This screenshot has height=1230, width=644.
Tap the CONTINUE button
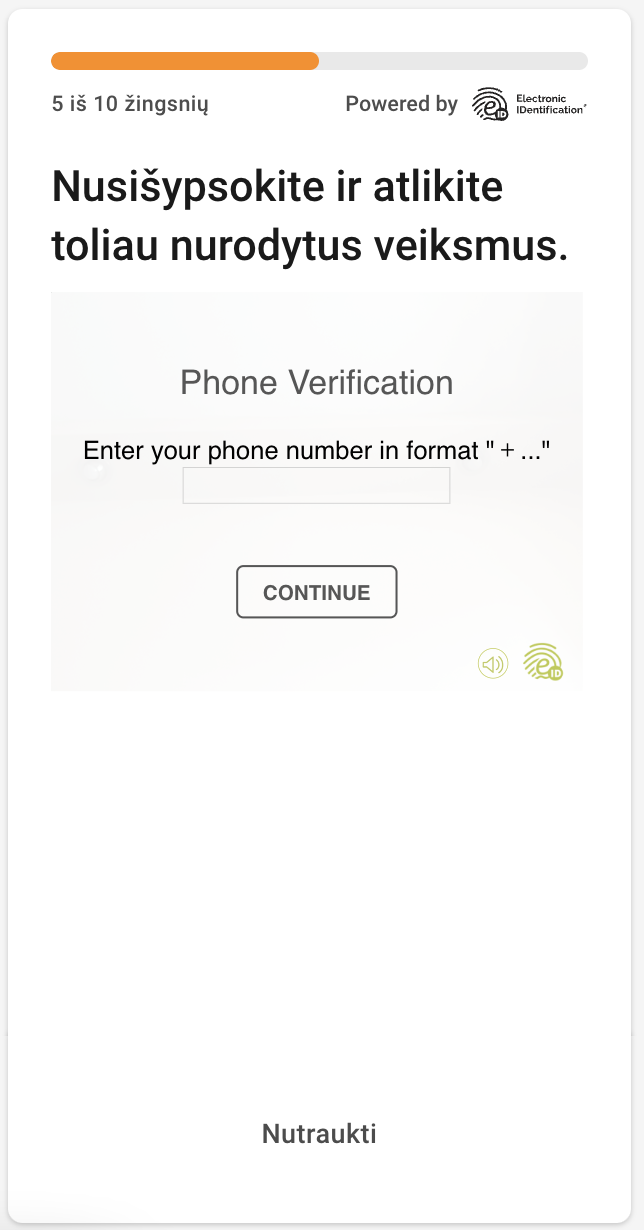click(x=316, y=592)
